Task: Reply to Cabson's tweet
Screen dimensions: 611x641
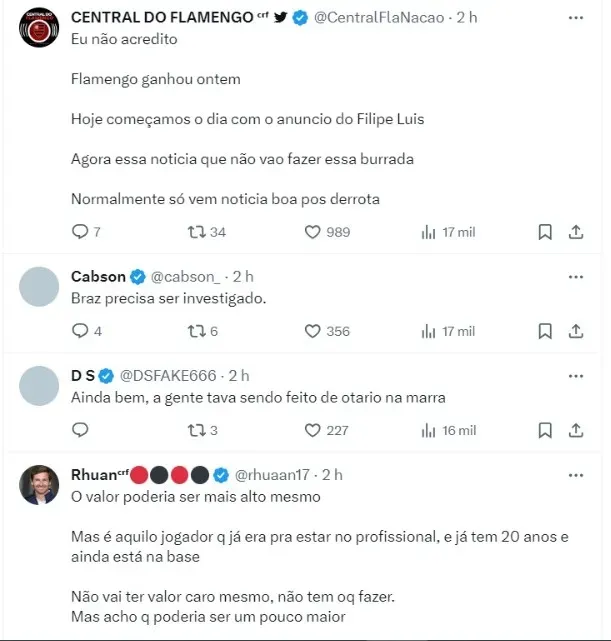Action: [81, 331]
